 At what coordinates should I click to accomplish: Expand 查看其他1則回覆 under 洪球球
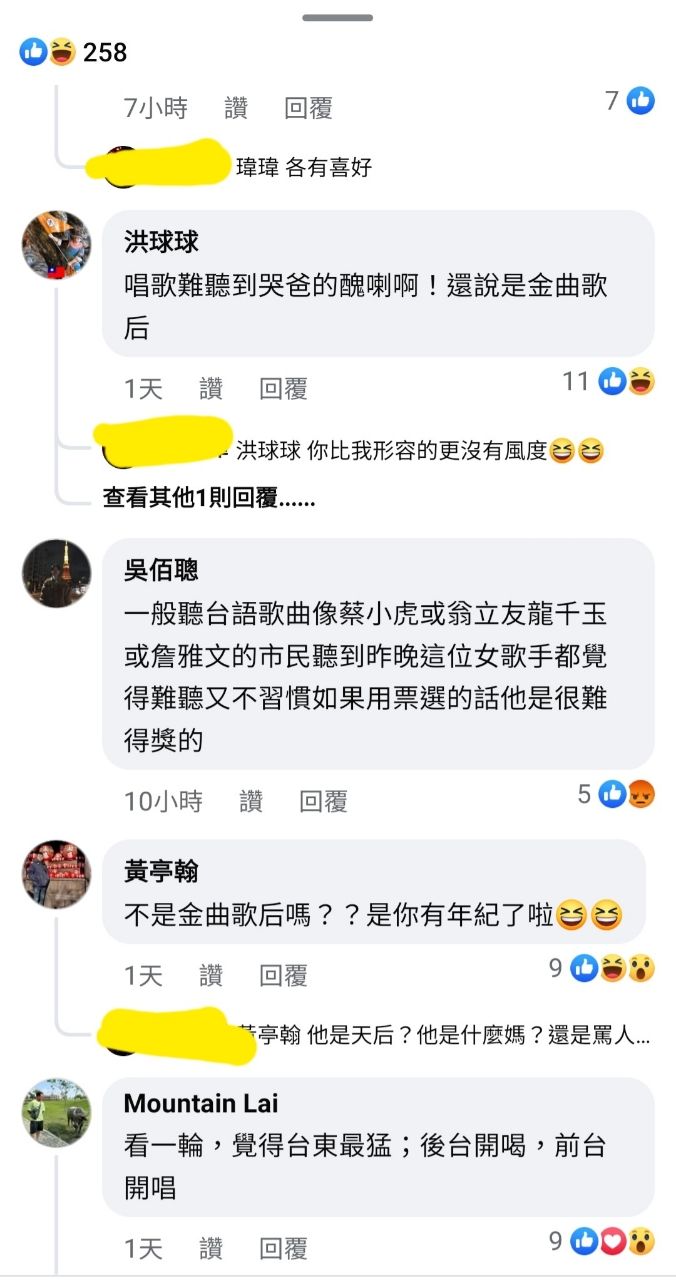[209, 498]
